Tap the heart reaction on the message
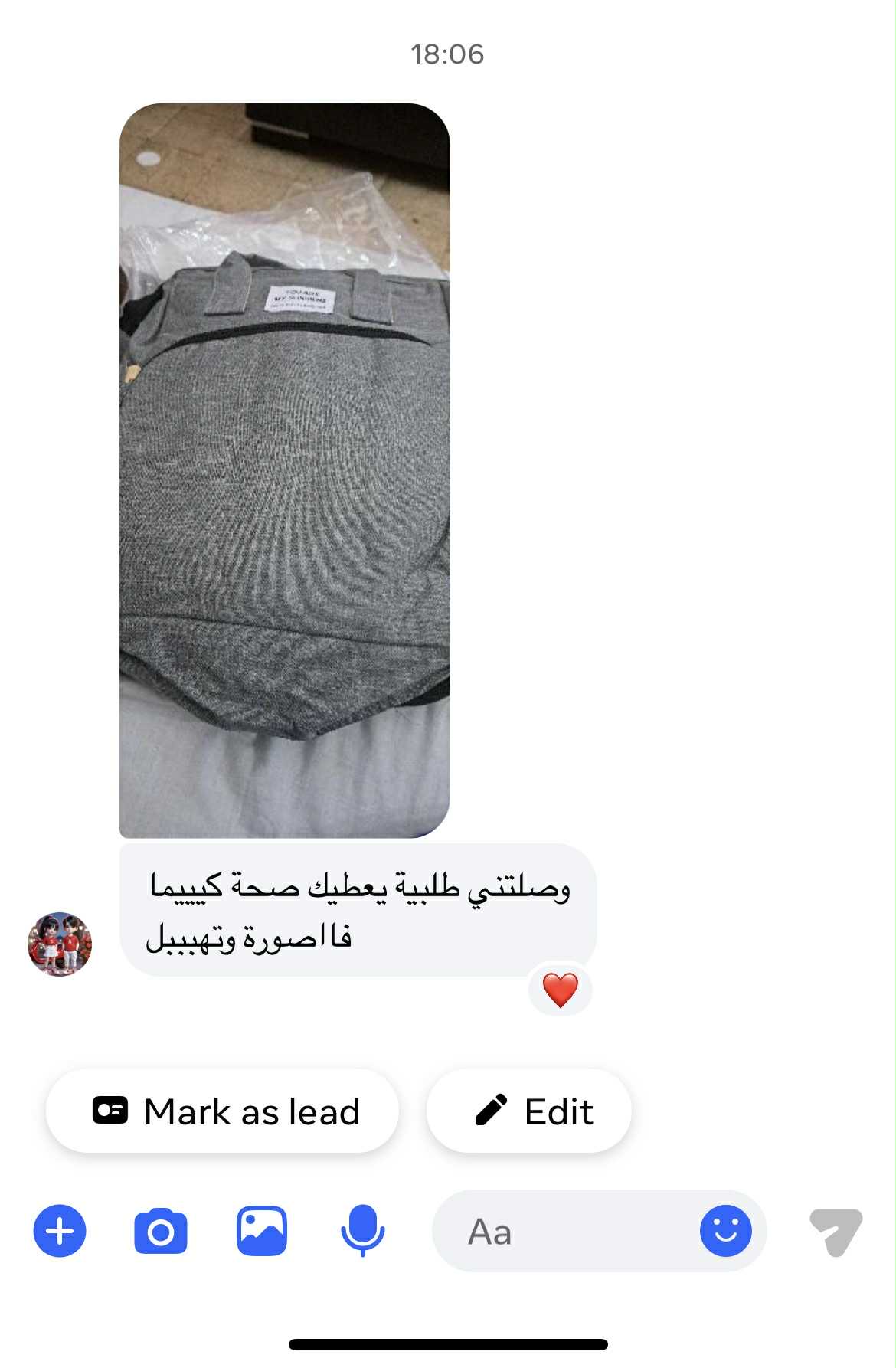The width and height of the screenshot is (896, 1368). [x=560, y=990]
